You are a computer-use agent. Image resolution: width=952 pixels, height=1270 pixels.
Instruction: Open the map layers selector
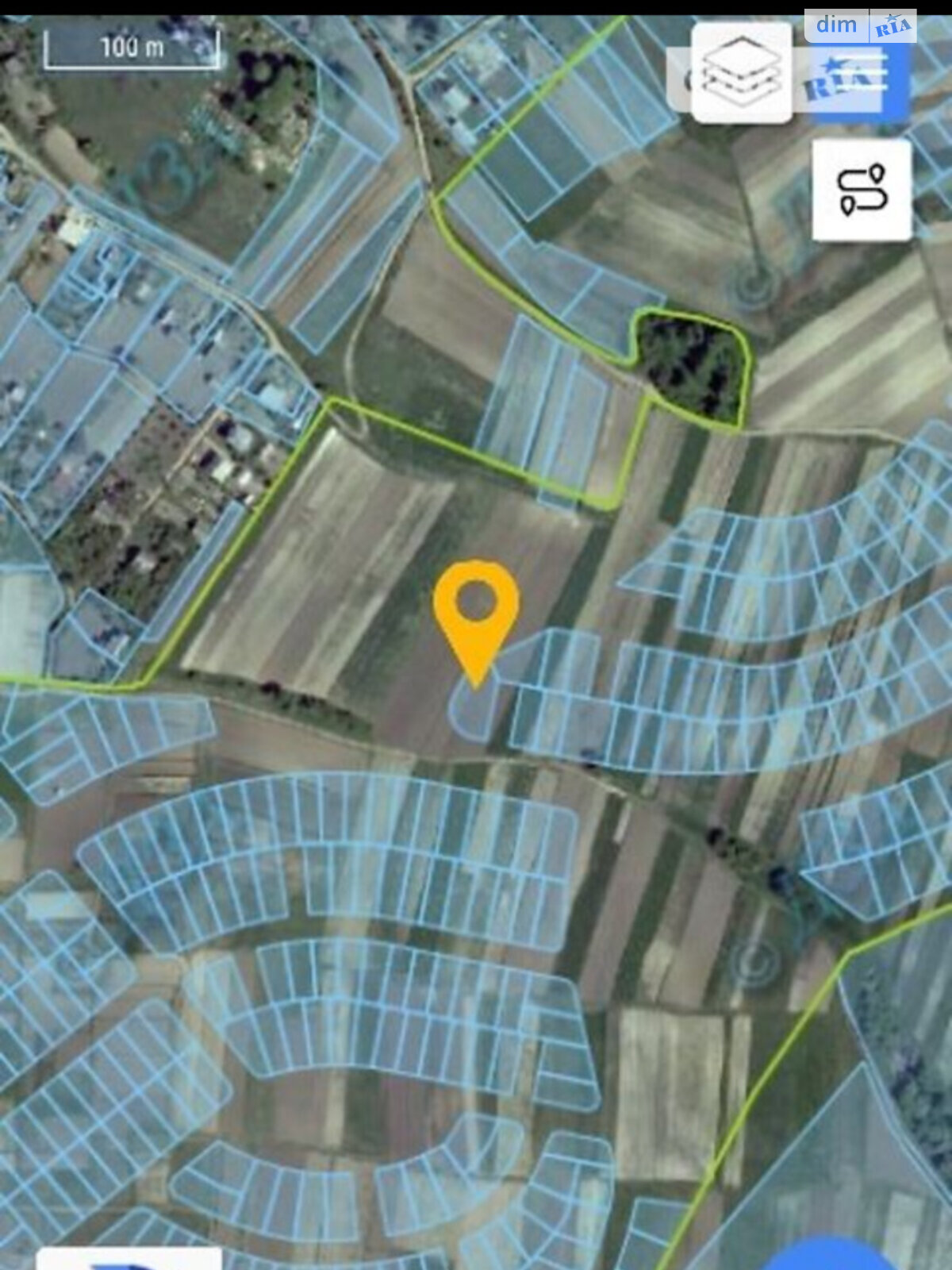click(741, 73)
